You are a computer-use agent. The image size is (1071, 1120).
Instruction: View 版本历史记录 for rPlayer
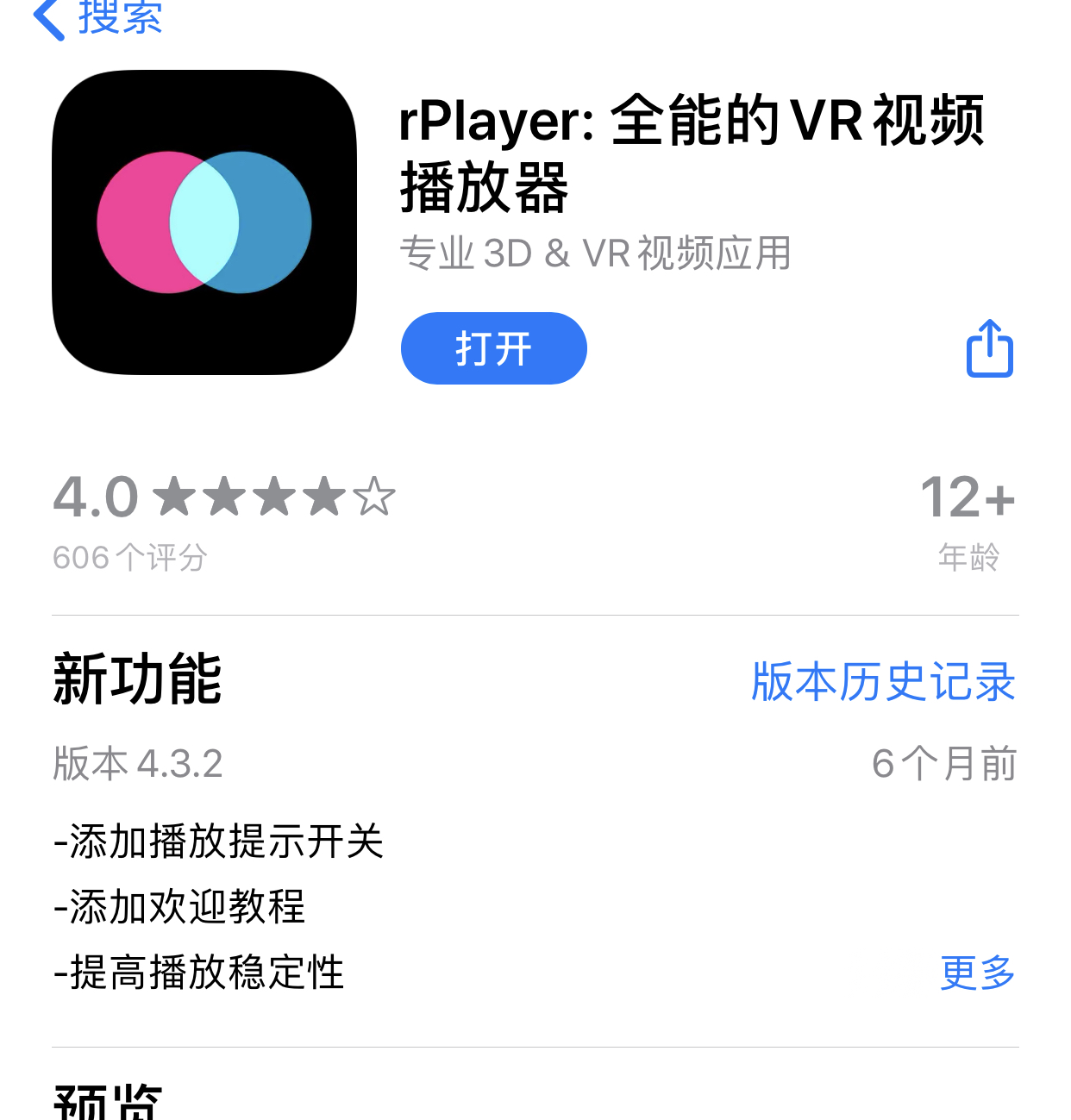pyautogui.click(x=881, y=681)
